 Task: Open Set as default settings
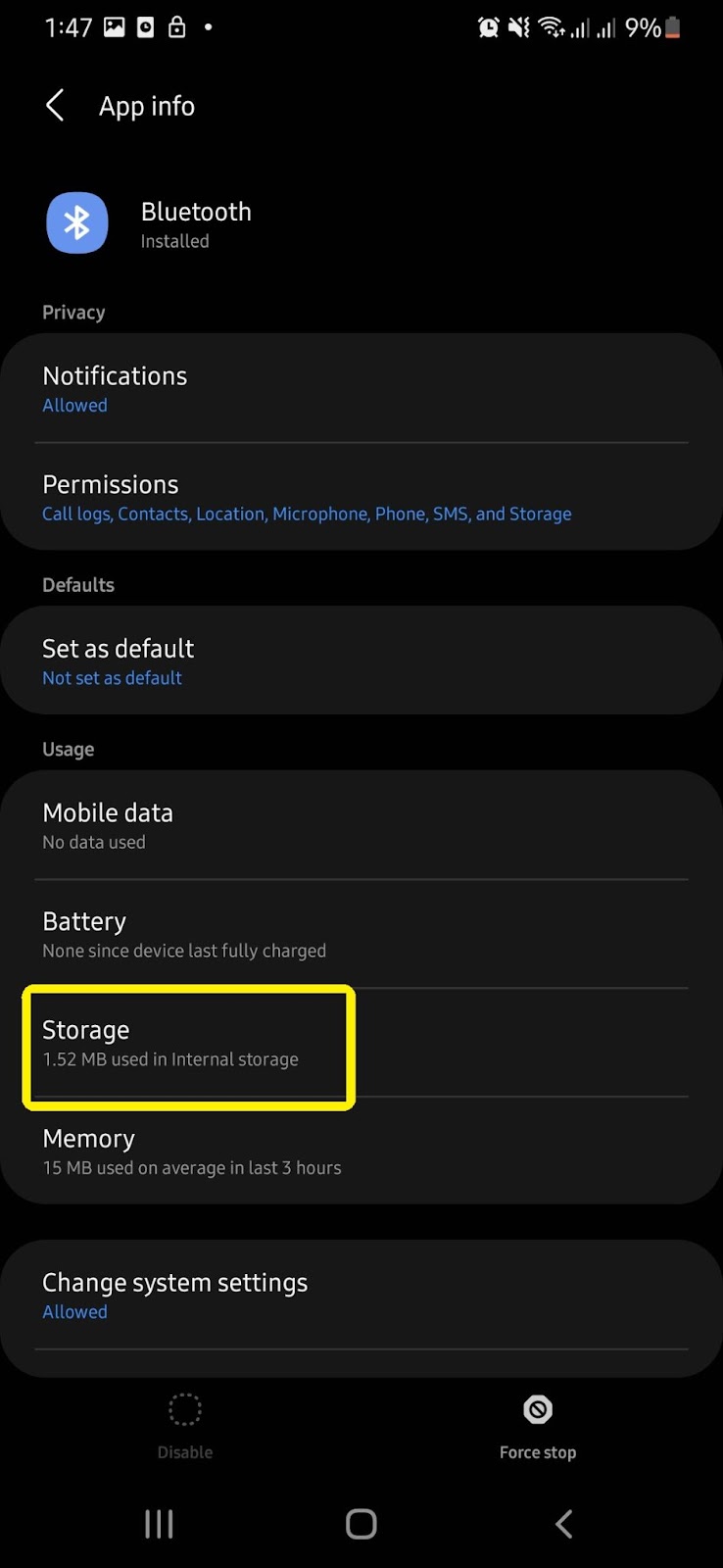(x=361, y=661)
